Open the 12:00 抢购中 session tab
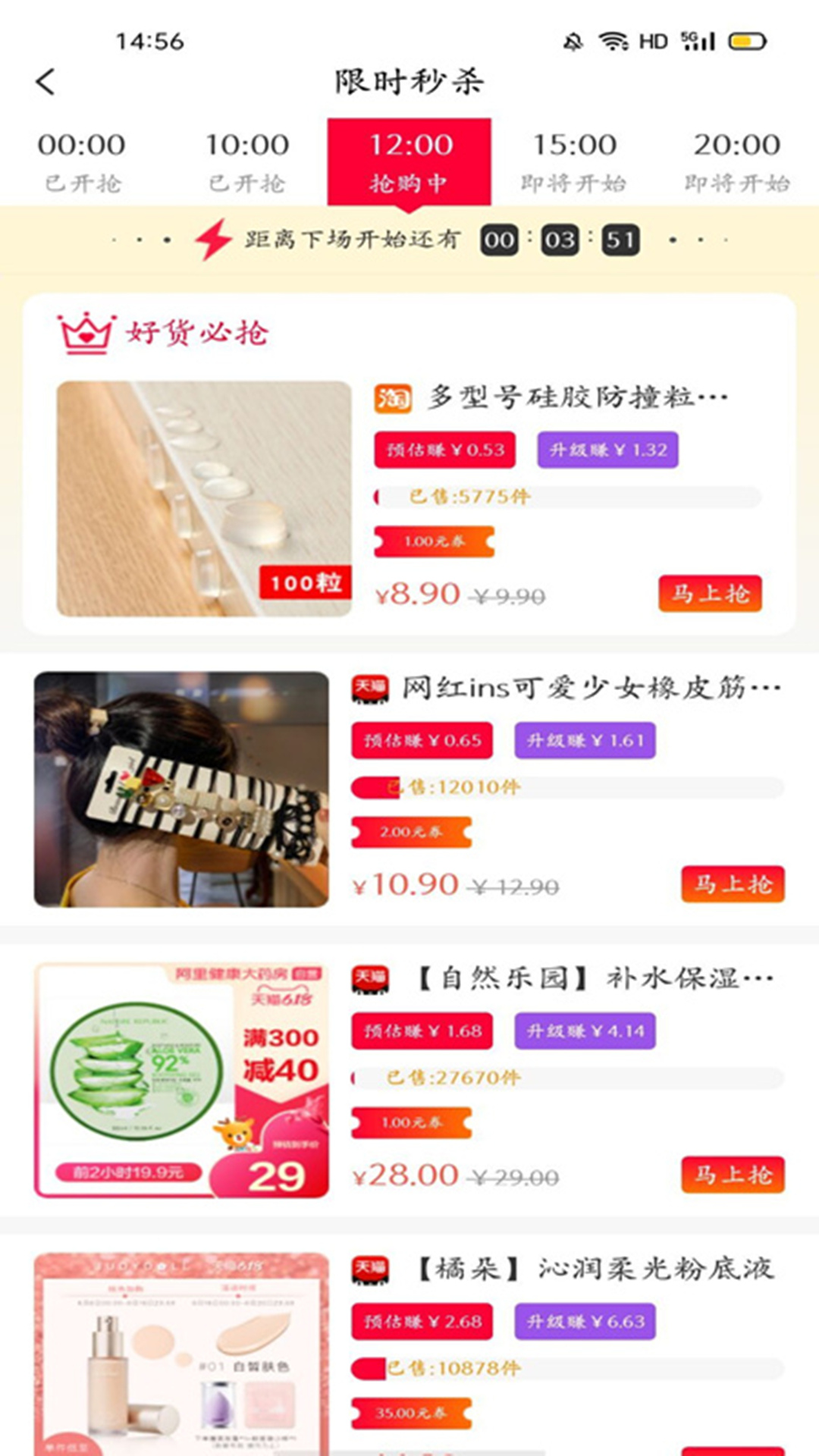This screenshot has height=1456, width=819. click(409, 162)
